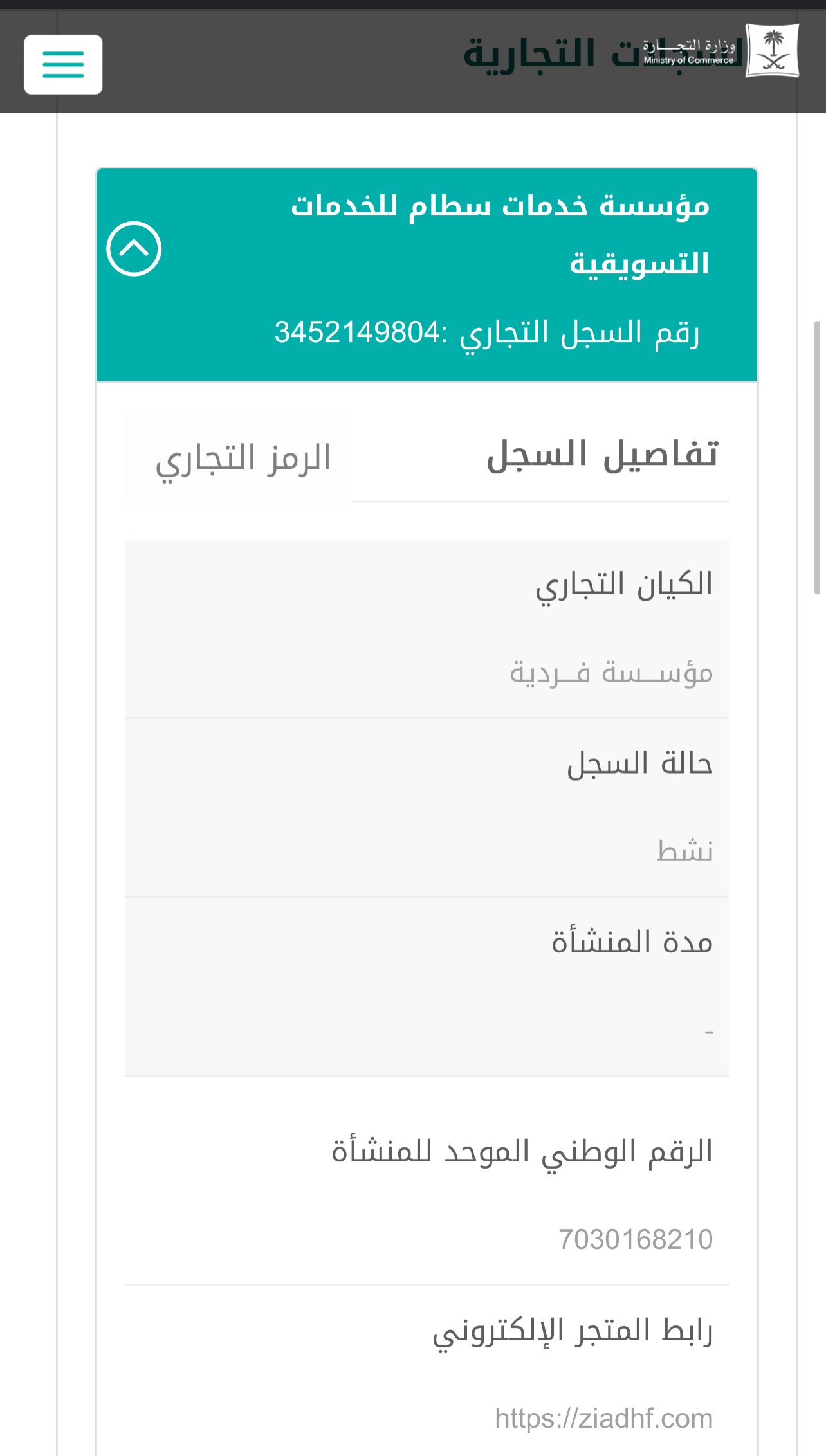Switch to the الرمز التجاري tab
Screen dimensions: 826x1456
pos(243,459)
